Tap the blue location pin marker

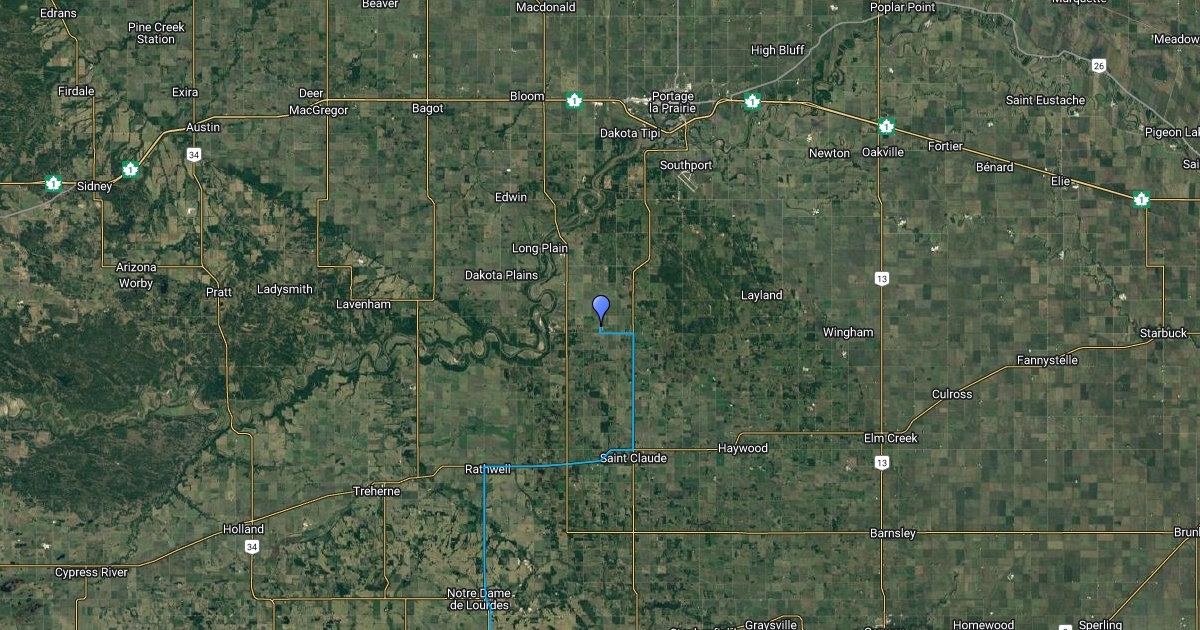tap(601, 310)
